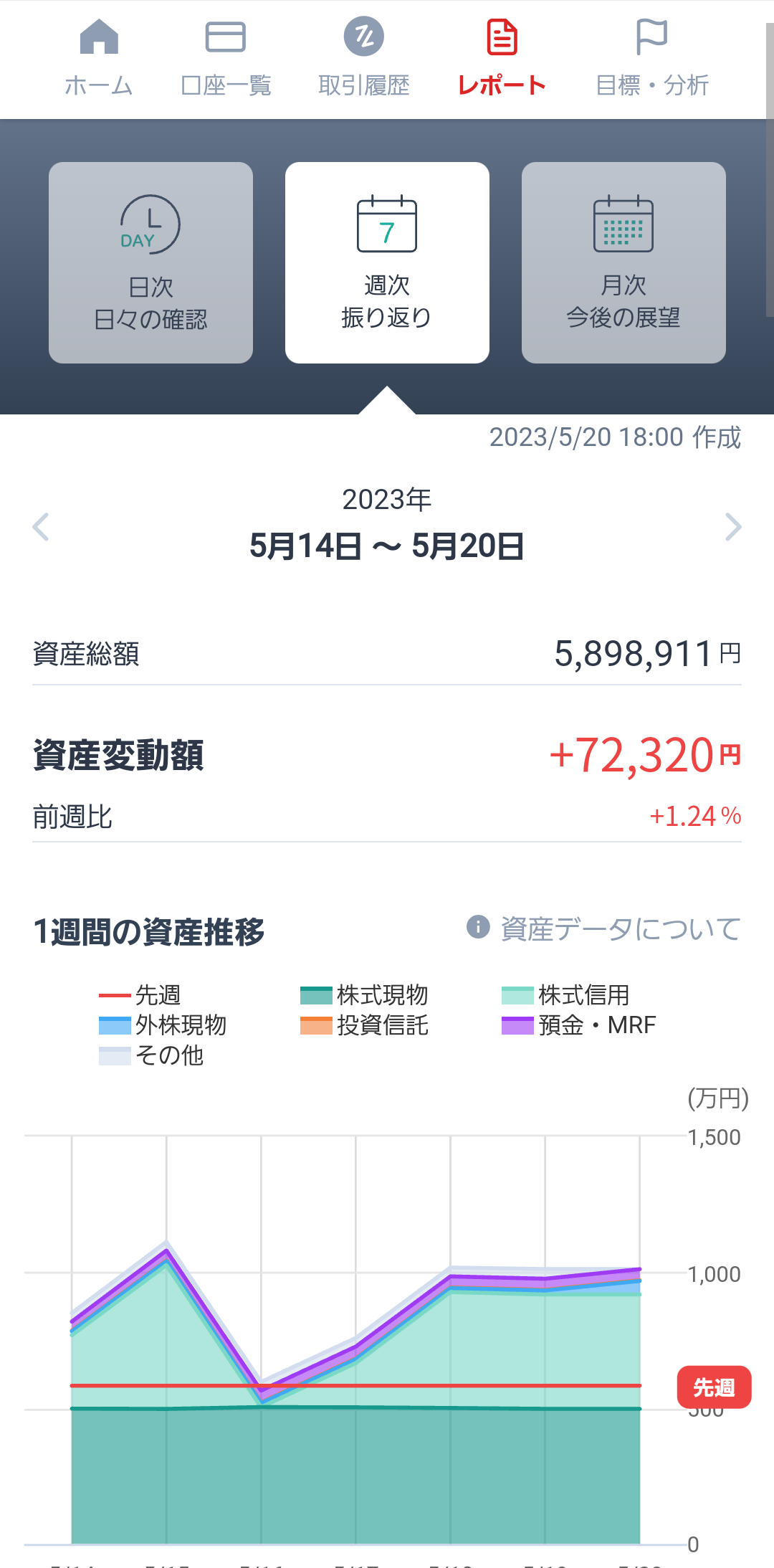
Task: Toggle 株式現物 series in legend
Action: [x=365, y=995]
